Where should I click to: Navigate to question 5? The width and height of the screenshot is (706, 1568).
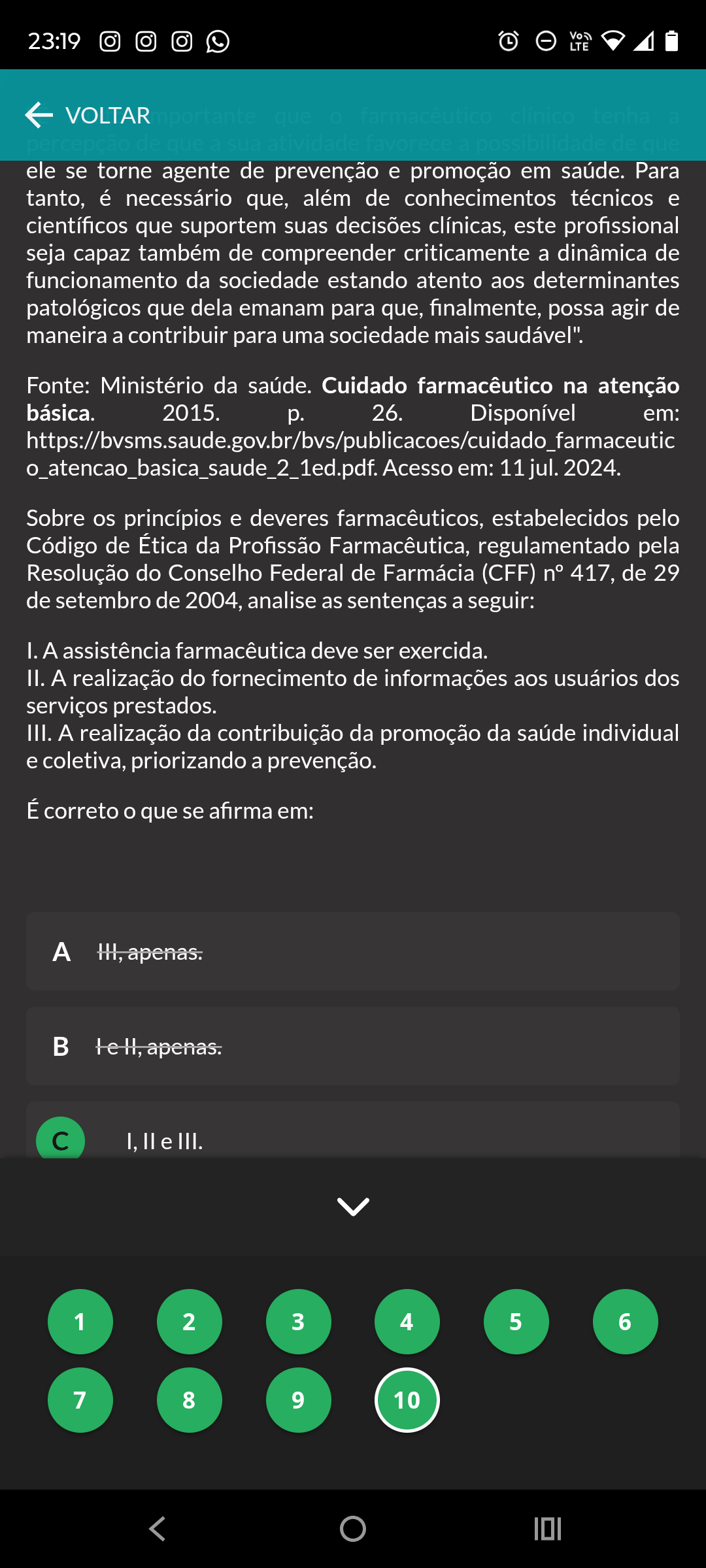pyautogui.click(x=516, y=1322)
